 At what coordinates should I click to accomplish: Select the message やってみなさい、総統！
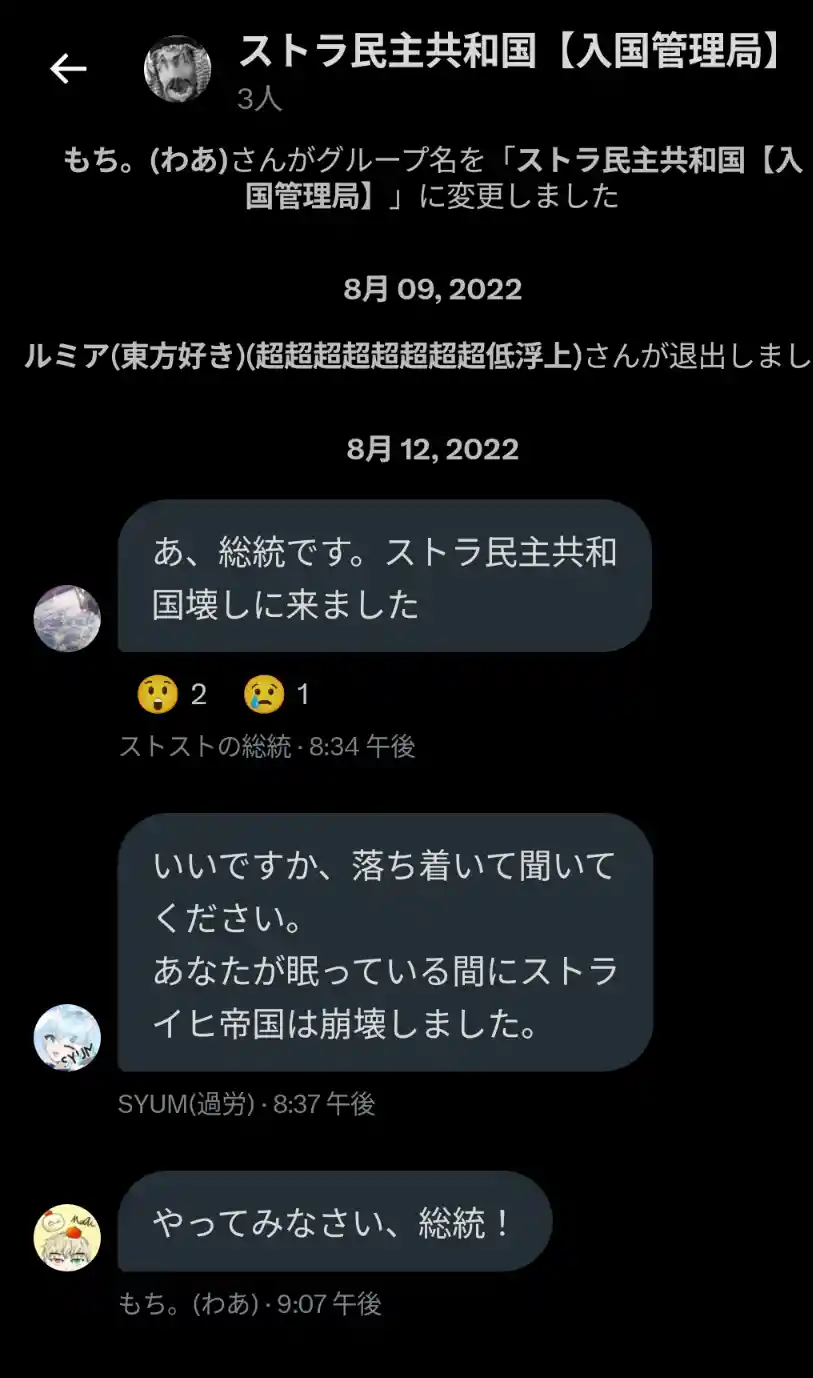point(334,1222)
